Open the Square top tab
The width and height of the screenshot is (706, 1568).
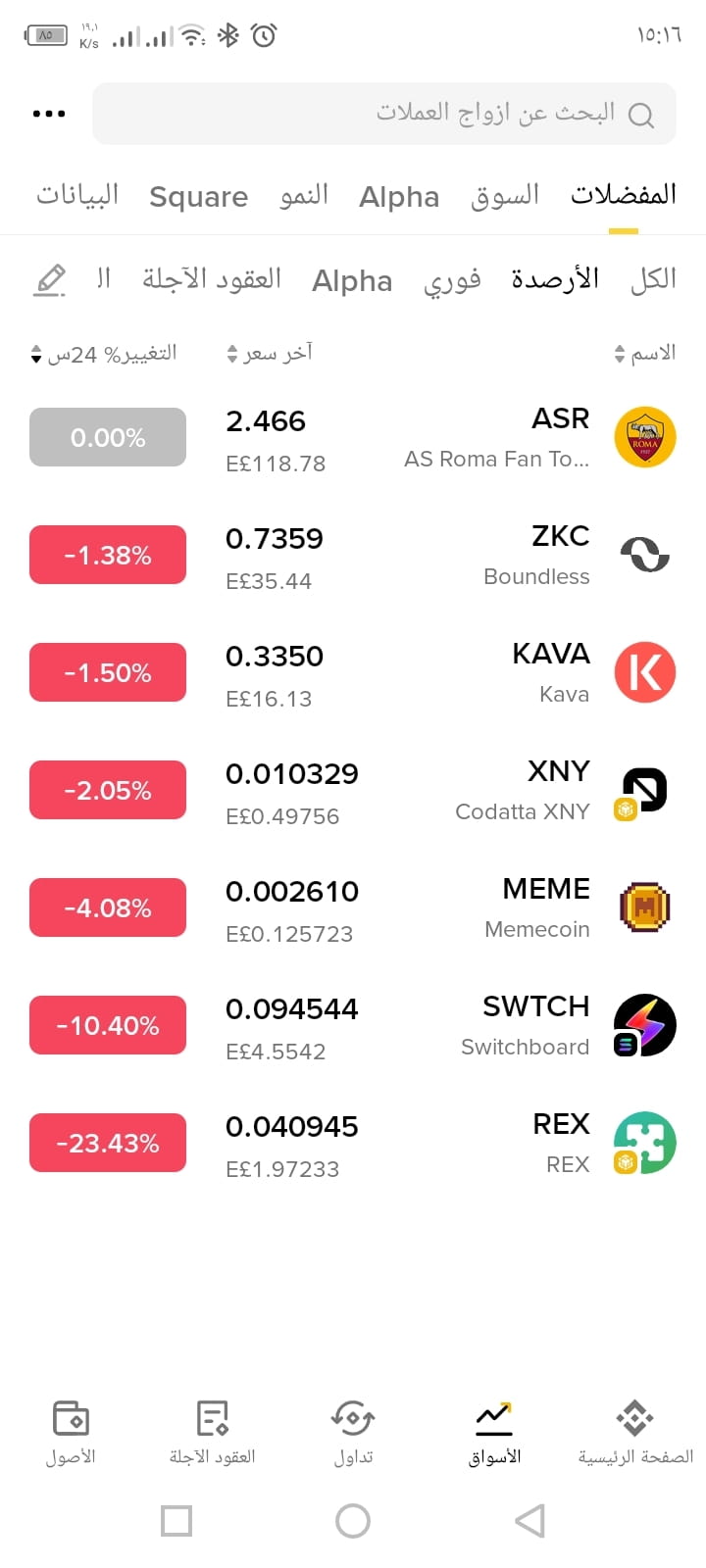(x=199, y=197)
